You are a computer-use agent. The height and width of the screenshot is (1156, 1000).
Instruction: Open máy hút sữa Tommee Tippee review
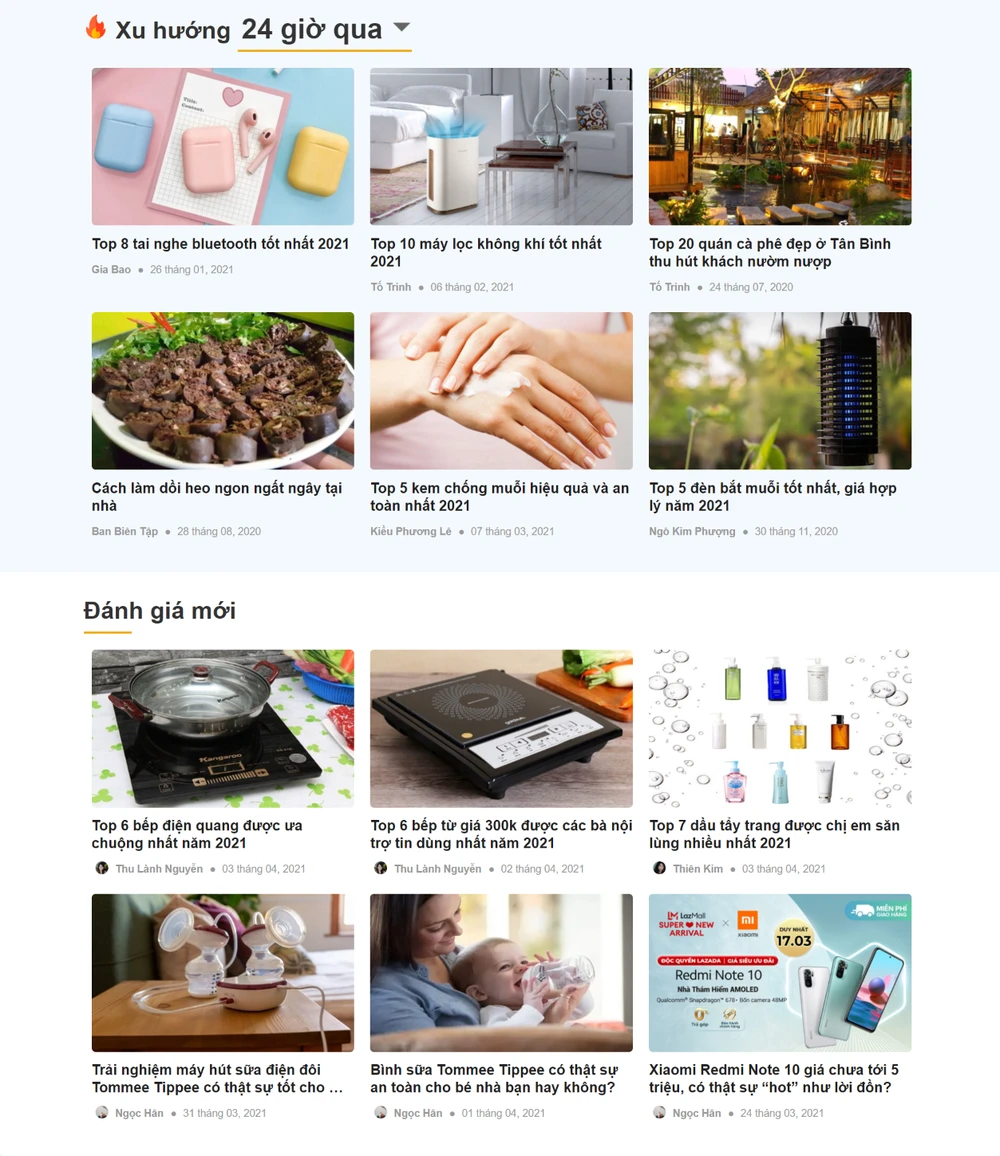(x=217, y=1078)
